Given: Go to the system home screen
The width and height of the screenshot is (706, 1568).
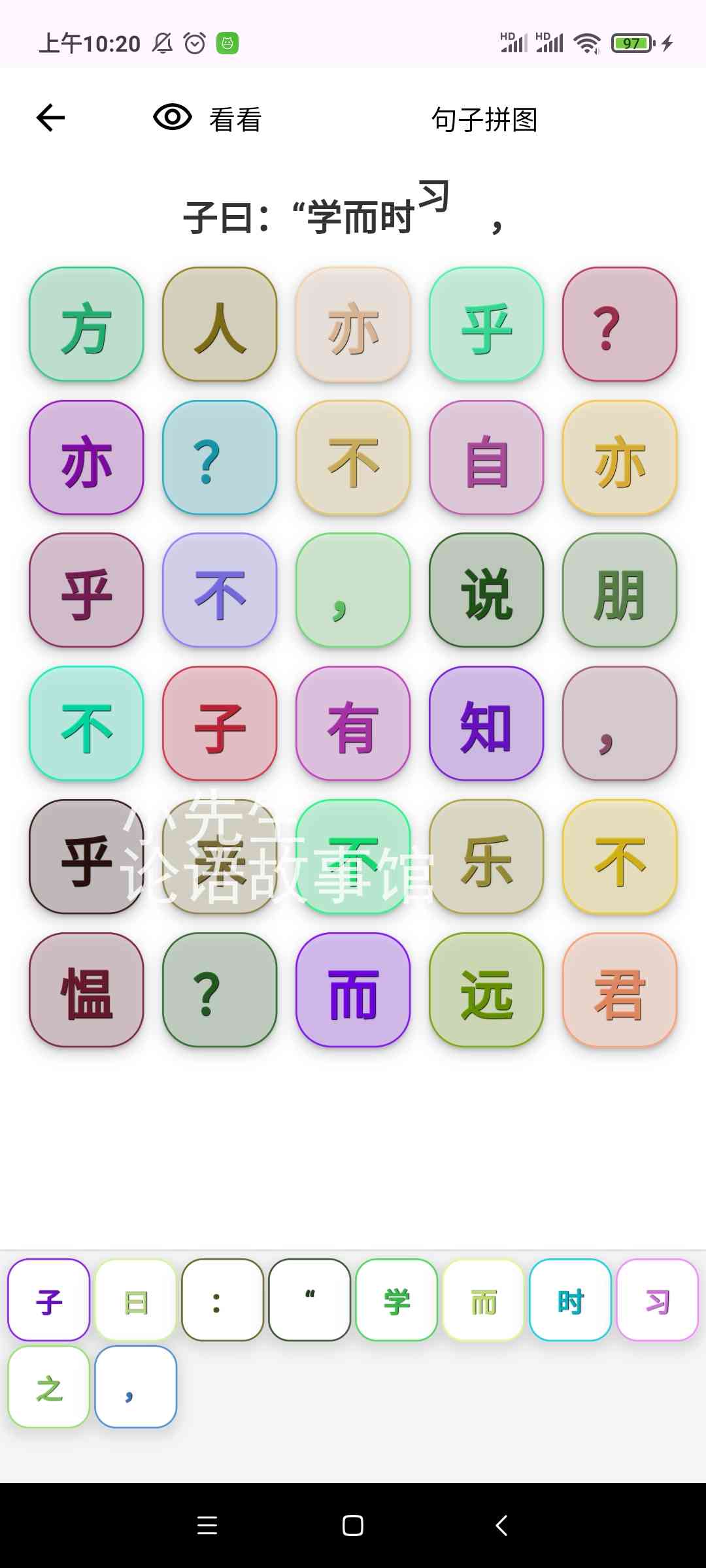Looking at the screenshot, I should (353, 1526).
